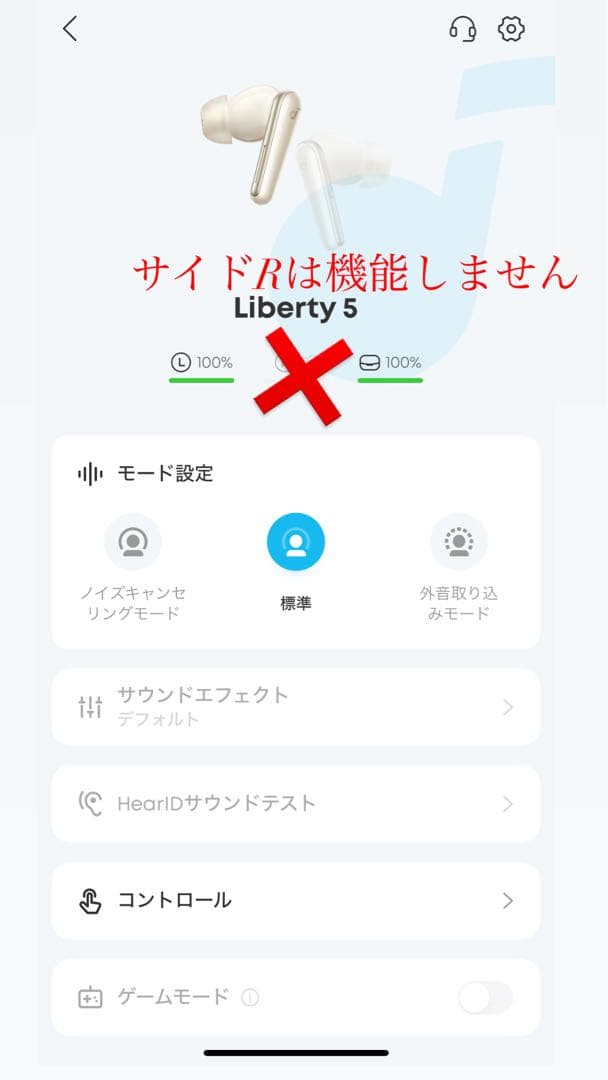The image size is (608, 1080).
Task: Open the settings gear
Action: click(512, 29)
